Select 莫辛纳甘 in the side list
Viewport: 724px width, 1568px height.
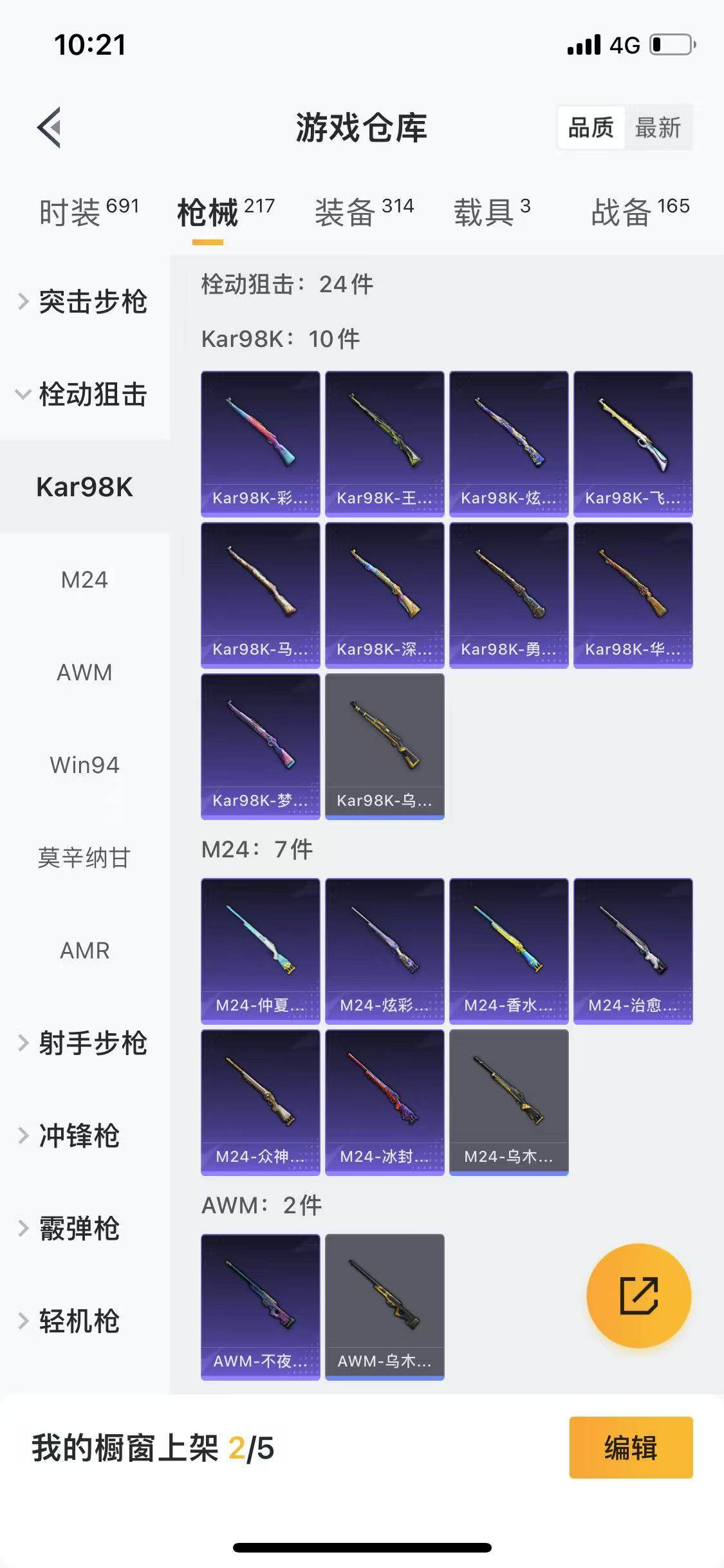[84, 858]
